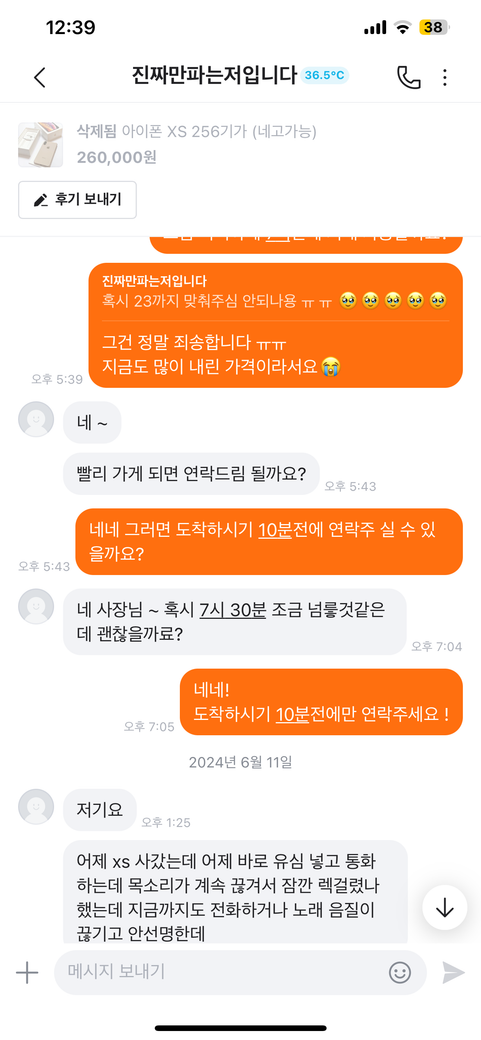Tap the 후기 보내기 button

pyautogui.click(x=77, y=200)
